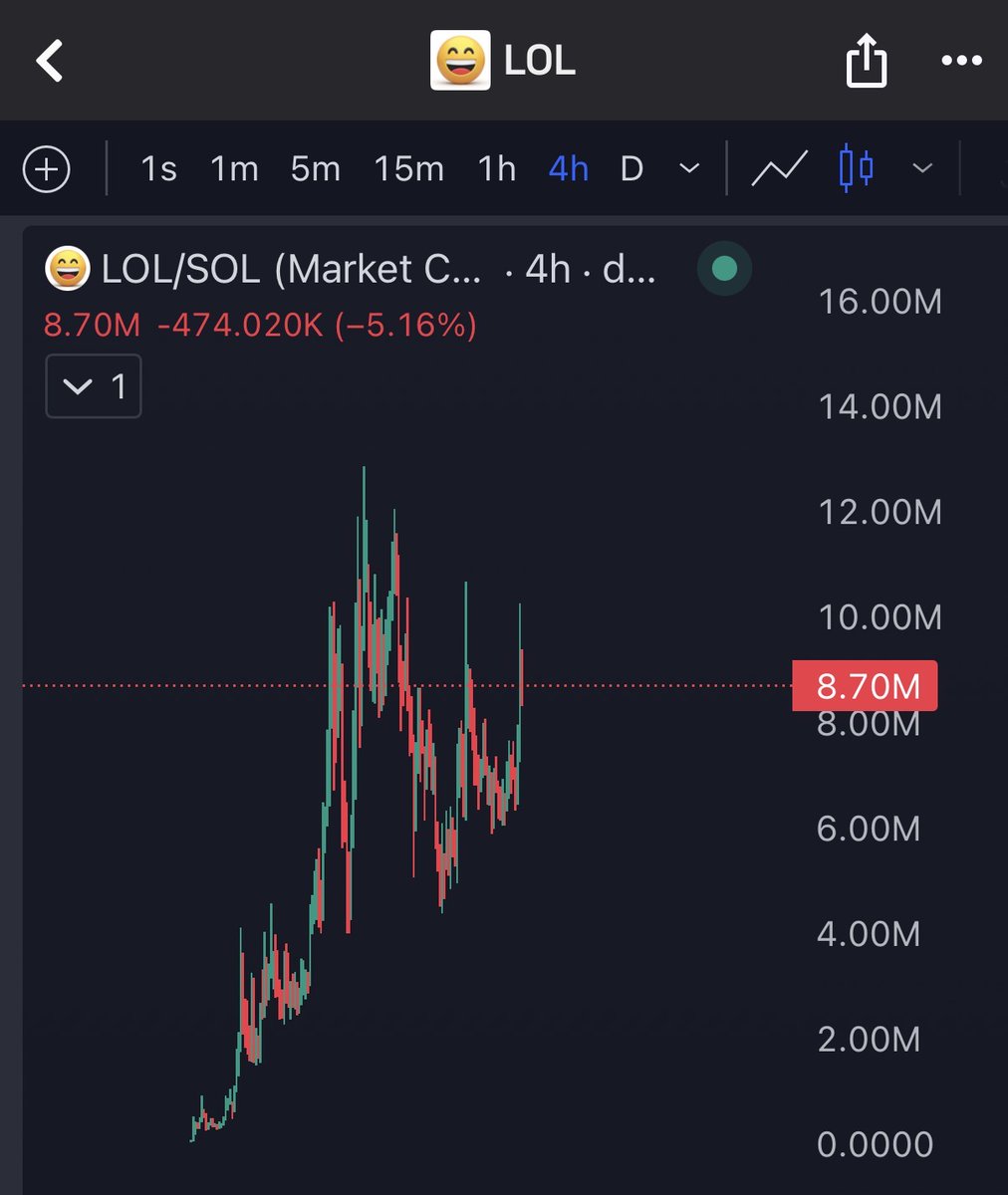Select the 1s timeframe
Screen dimensions: 1008x1195
click(x=158, y=169)
